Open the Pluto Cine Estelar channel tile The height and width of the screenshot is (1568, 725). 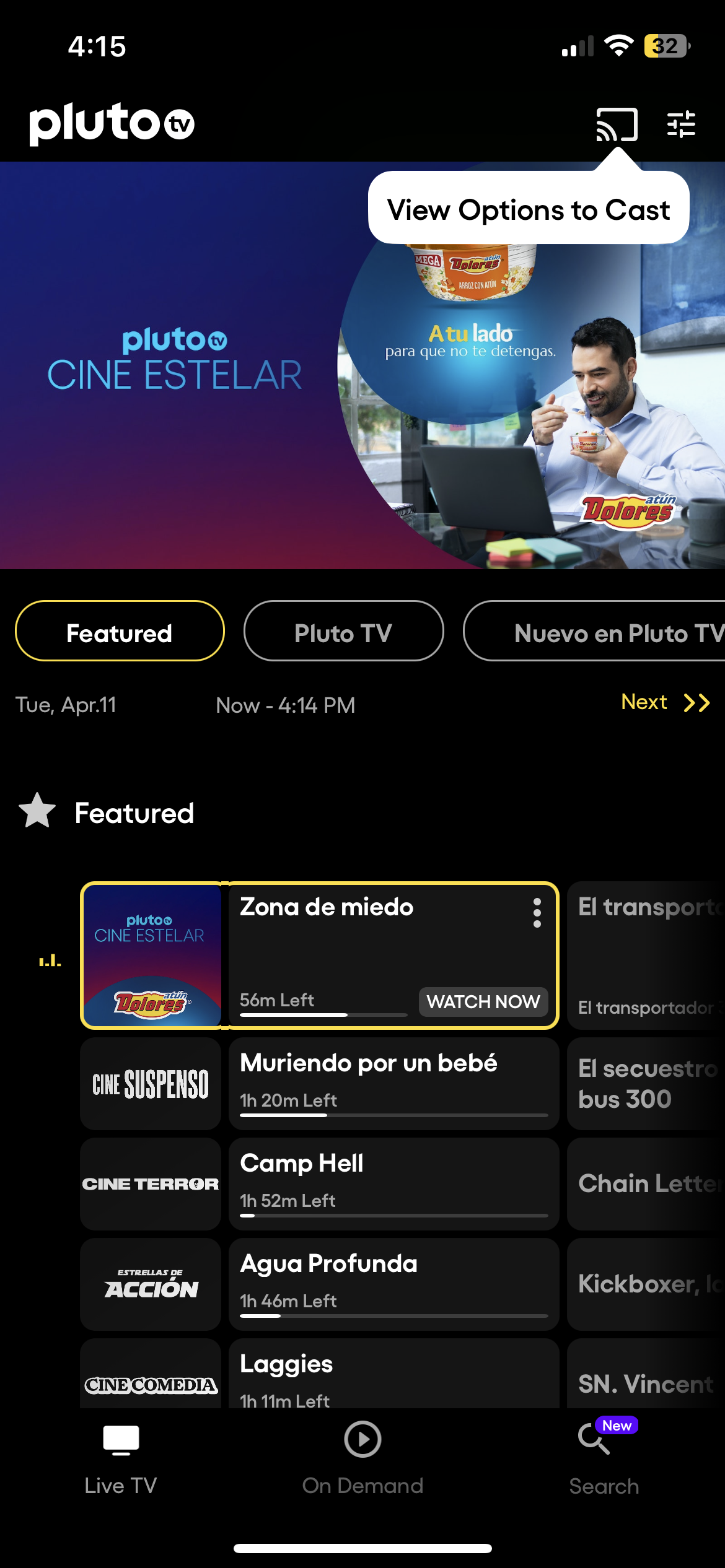[x=151, y=956]
